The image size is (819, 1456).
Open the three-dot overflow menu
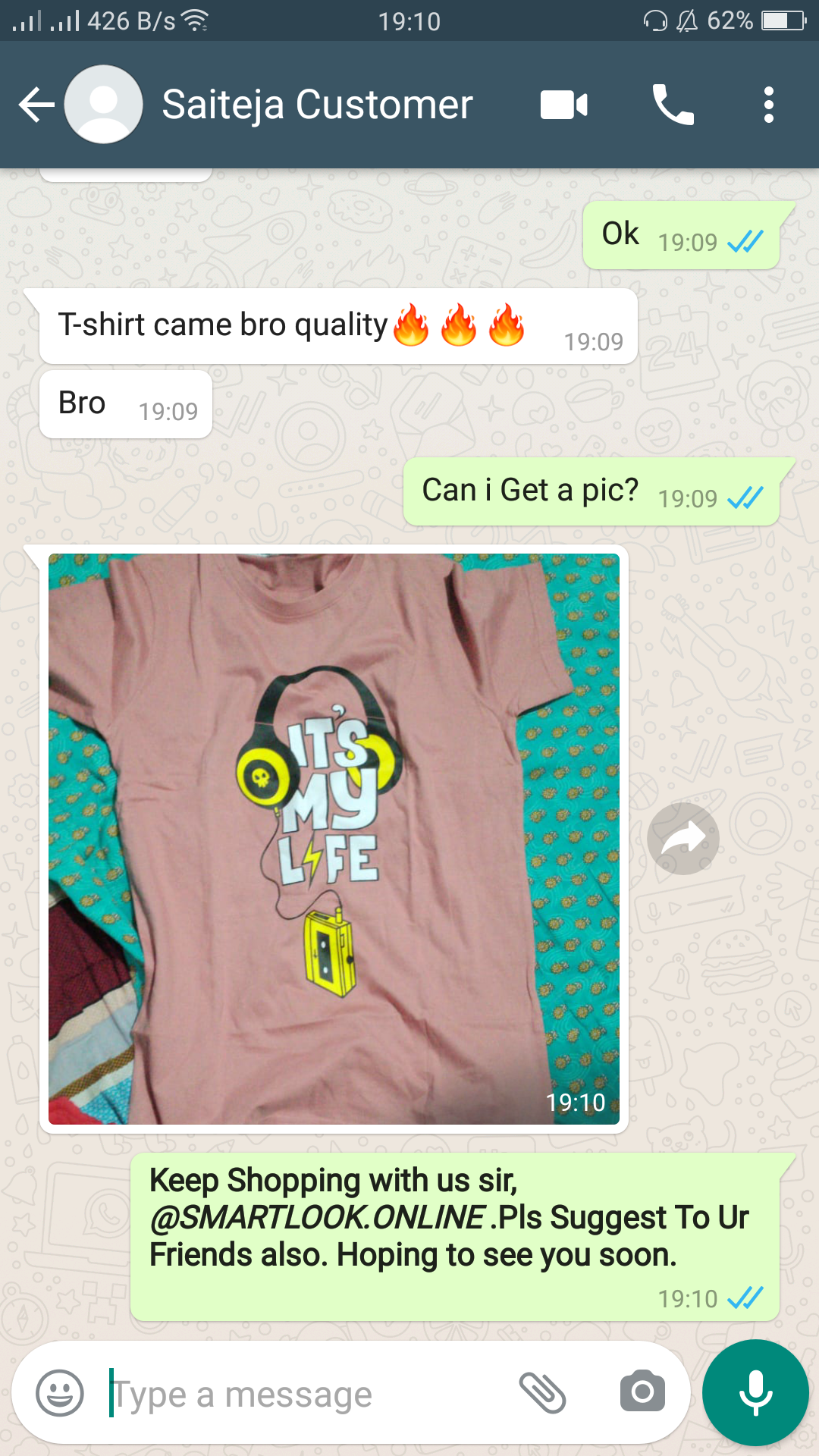[x=768, y=105]
